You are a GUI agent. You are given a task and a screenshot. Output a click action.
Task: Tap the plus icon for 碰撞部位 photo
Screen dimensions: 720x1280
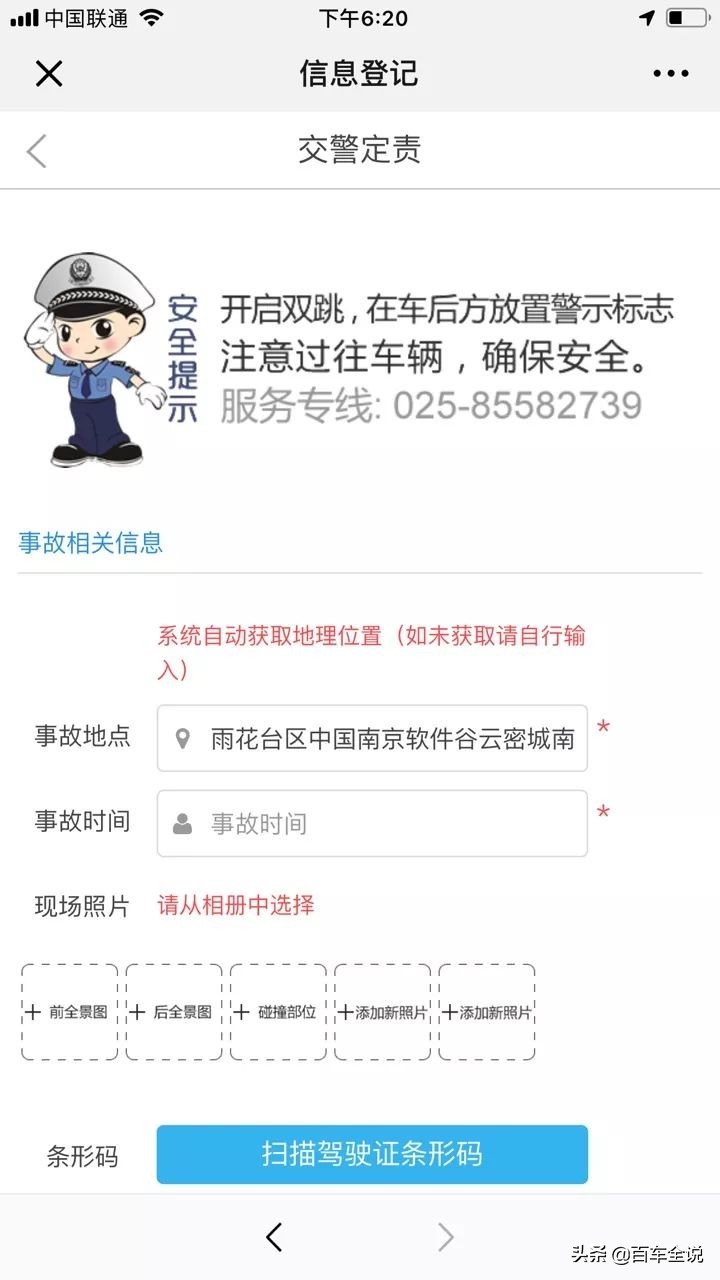coord(243,1012)
